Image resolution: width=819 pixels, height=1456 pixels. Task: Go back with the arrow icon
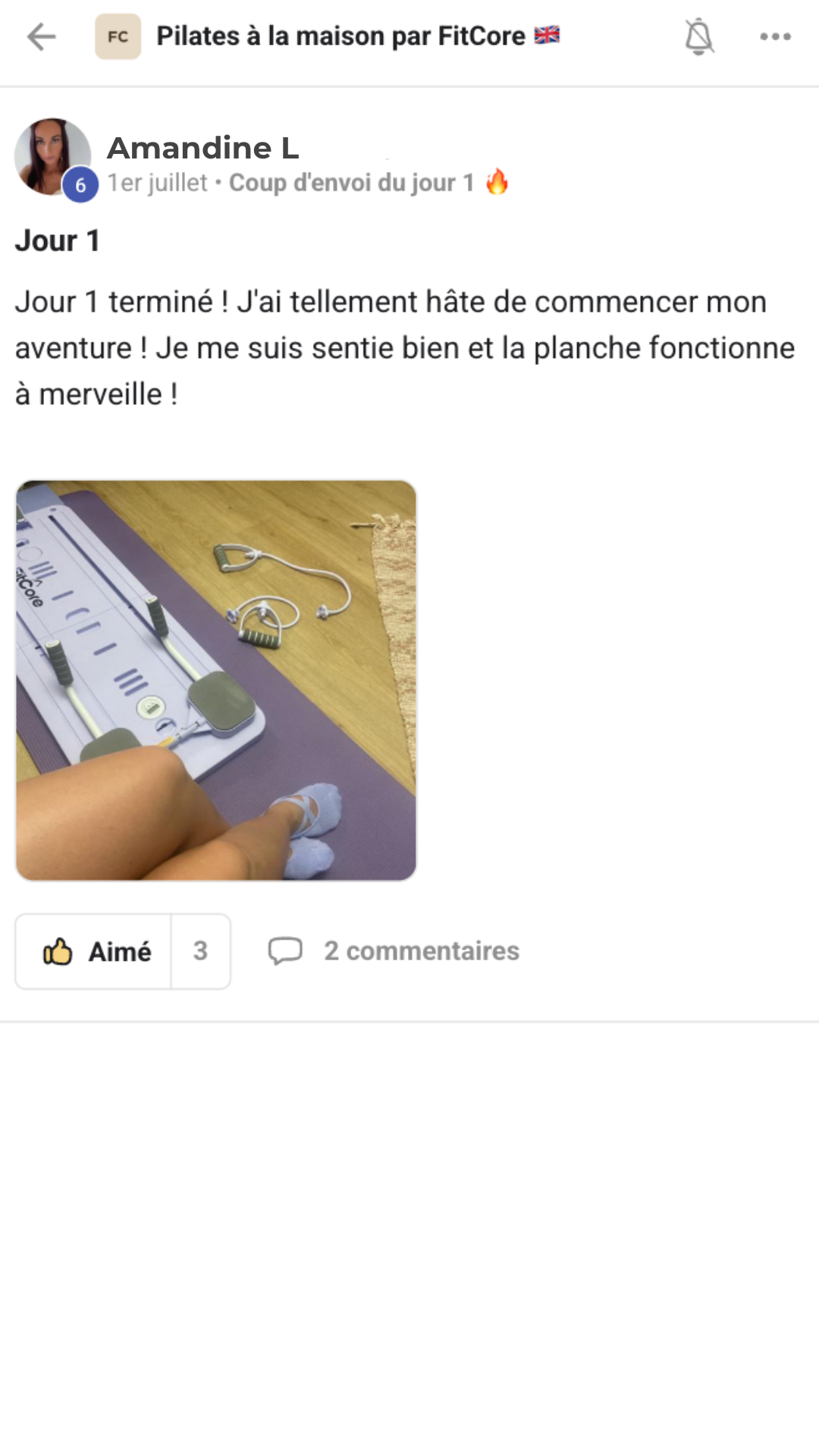pyautogui.click(x=42, y=36)
